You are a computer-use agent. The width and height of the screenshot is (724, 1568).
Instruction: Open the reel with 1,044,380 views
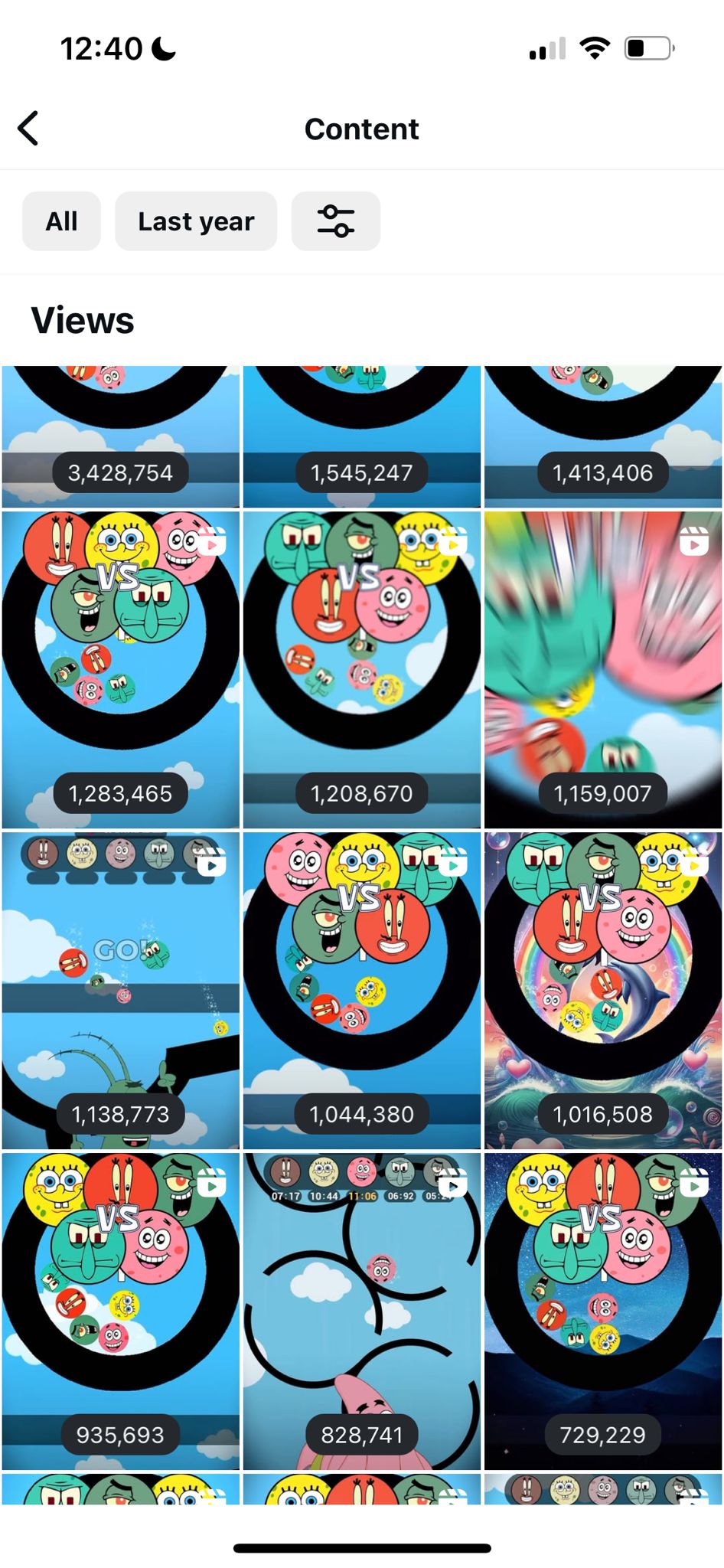click(362, 991)
